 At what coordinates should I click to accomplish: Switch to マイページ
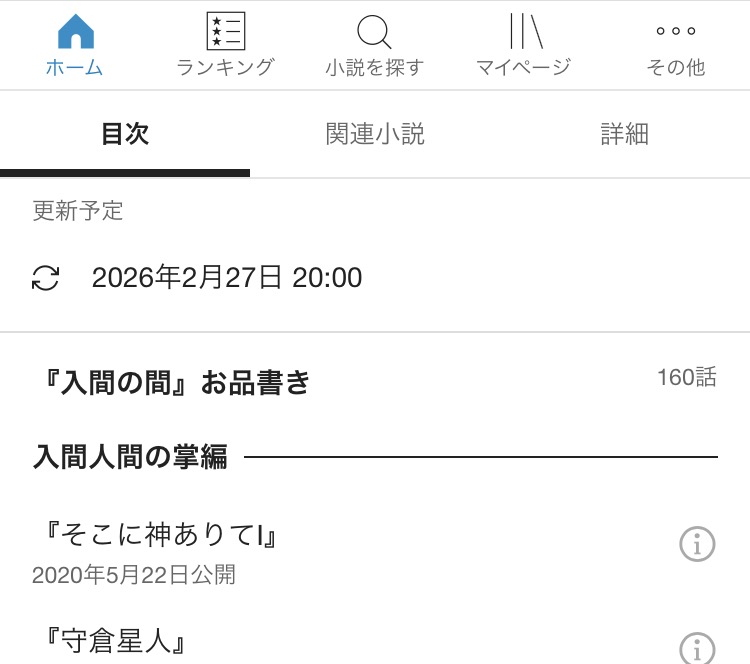pos(524,46)
